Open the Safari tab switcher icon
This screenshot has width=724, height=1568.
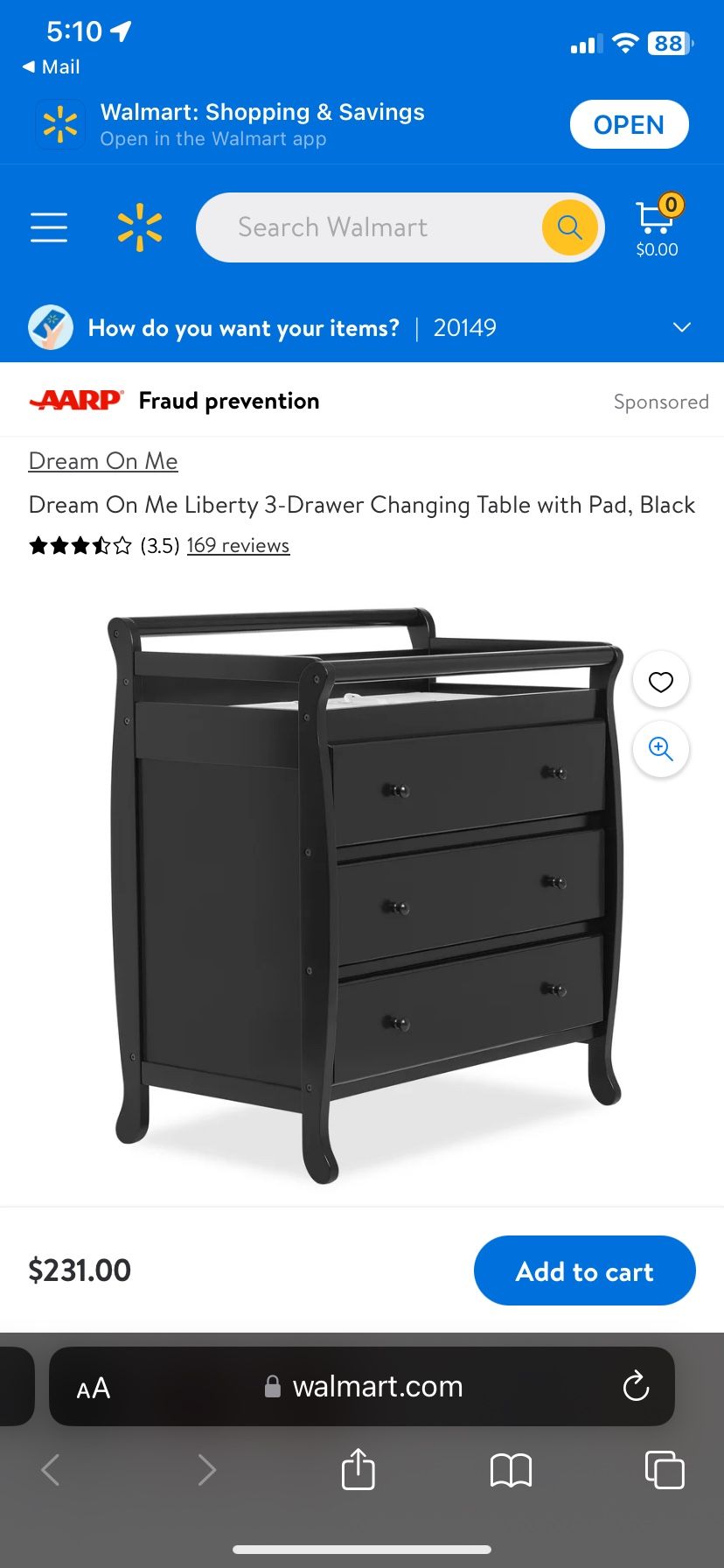(x=665, y=1470)
